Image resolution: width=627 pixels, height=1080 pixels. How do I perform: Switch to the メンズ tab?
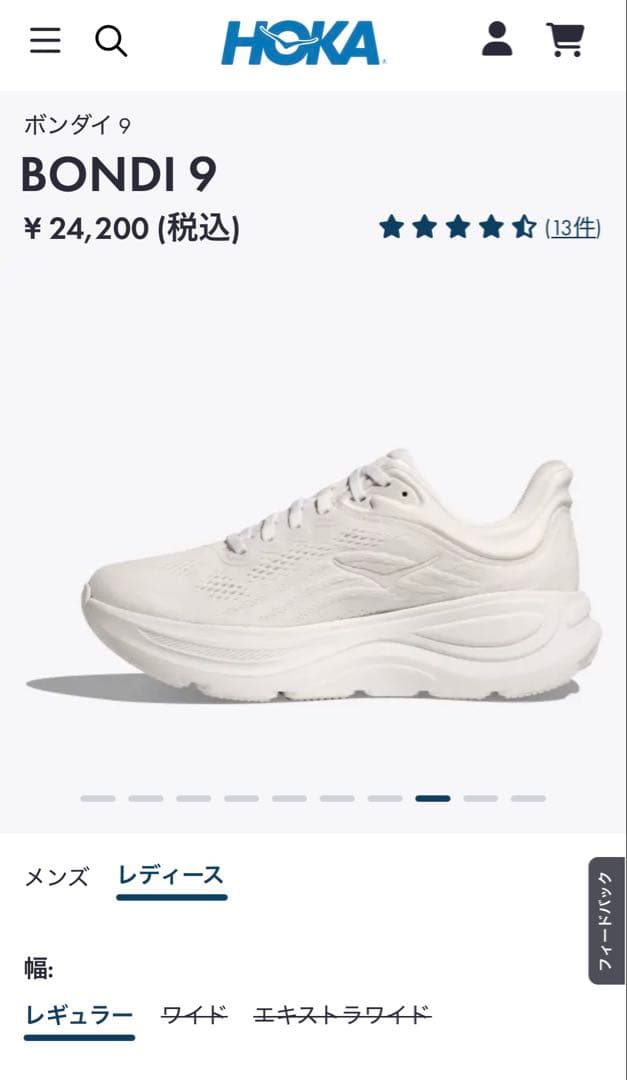pos(57,877)
